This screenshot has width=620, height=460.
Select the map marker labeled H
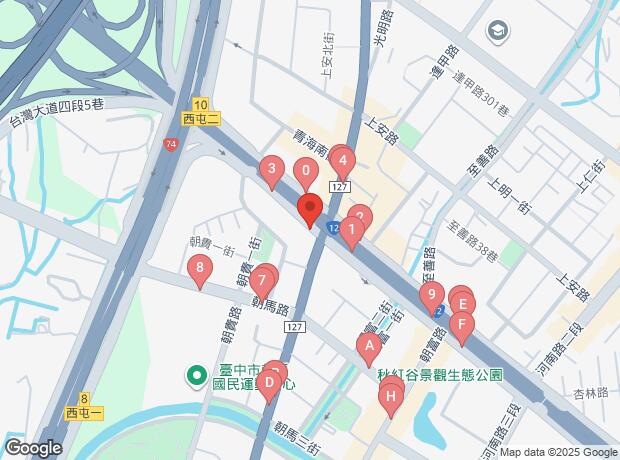coord(391,396)
